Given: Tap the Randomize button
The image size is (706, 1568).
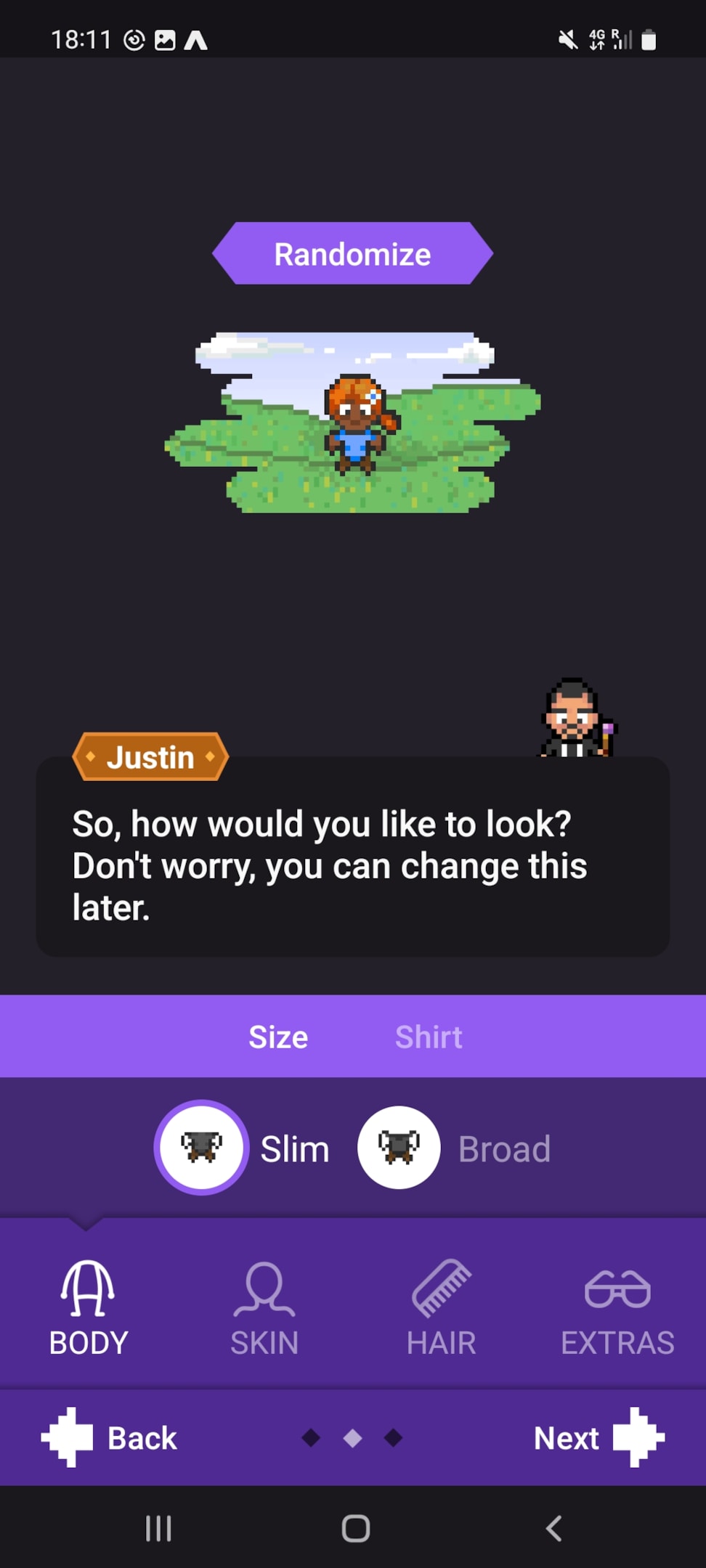Looking at the screenshot, I should pyautogui.click(x=352, y=253).
